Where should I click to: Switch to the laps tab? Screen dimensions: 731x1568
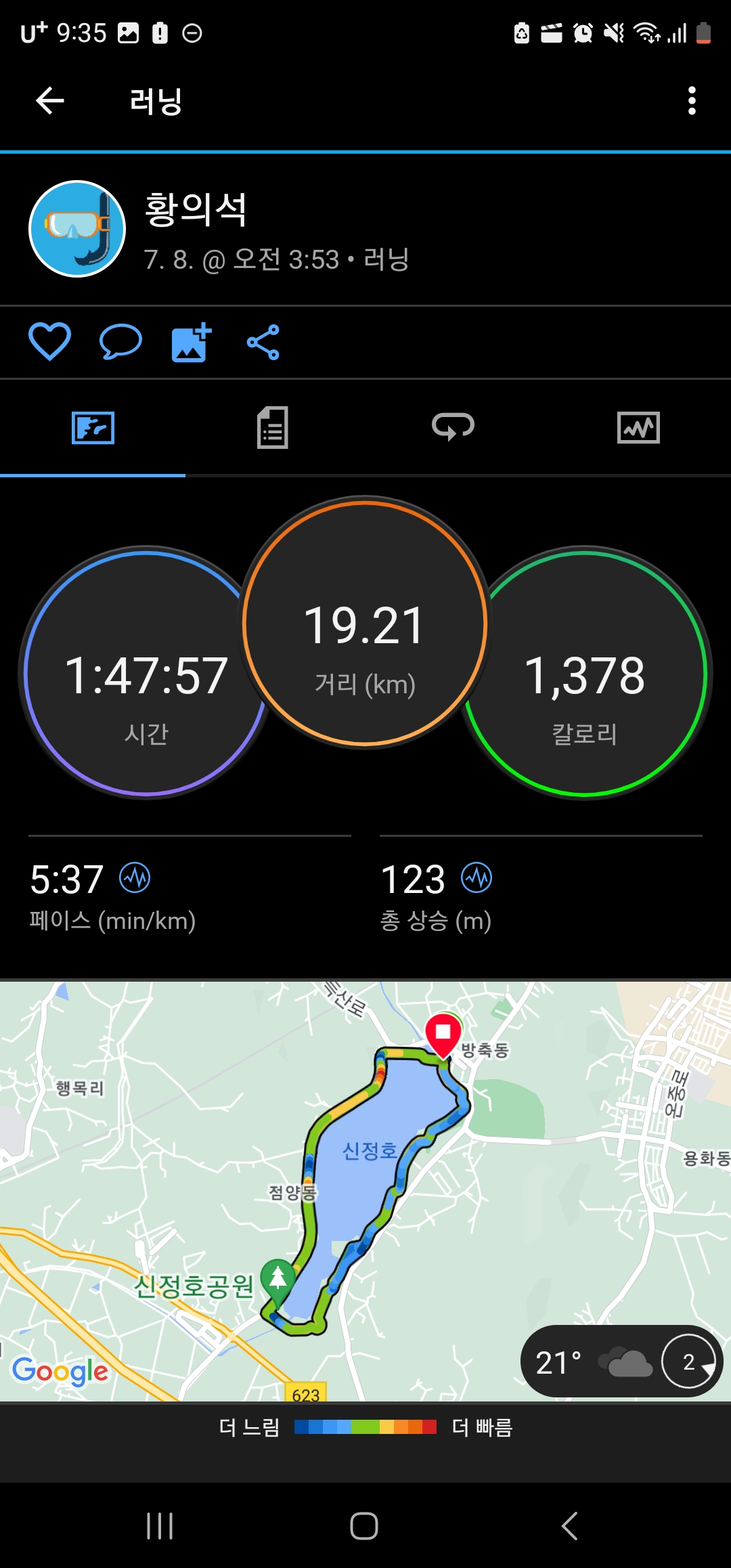pos(453,427)
